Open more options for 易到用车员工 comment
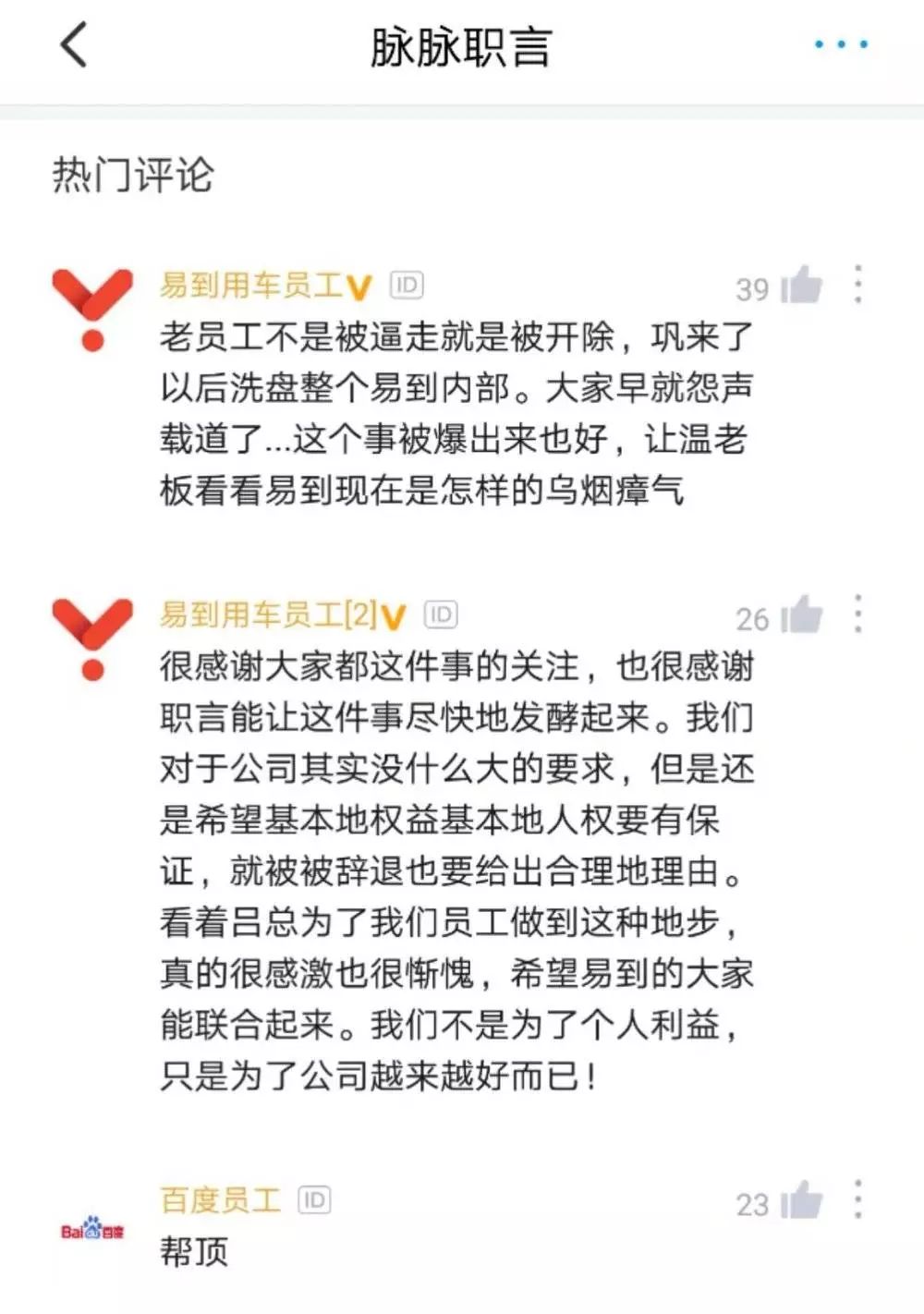The image size is (924, 1314). coord(858,285)
